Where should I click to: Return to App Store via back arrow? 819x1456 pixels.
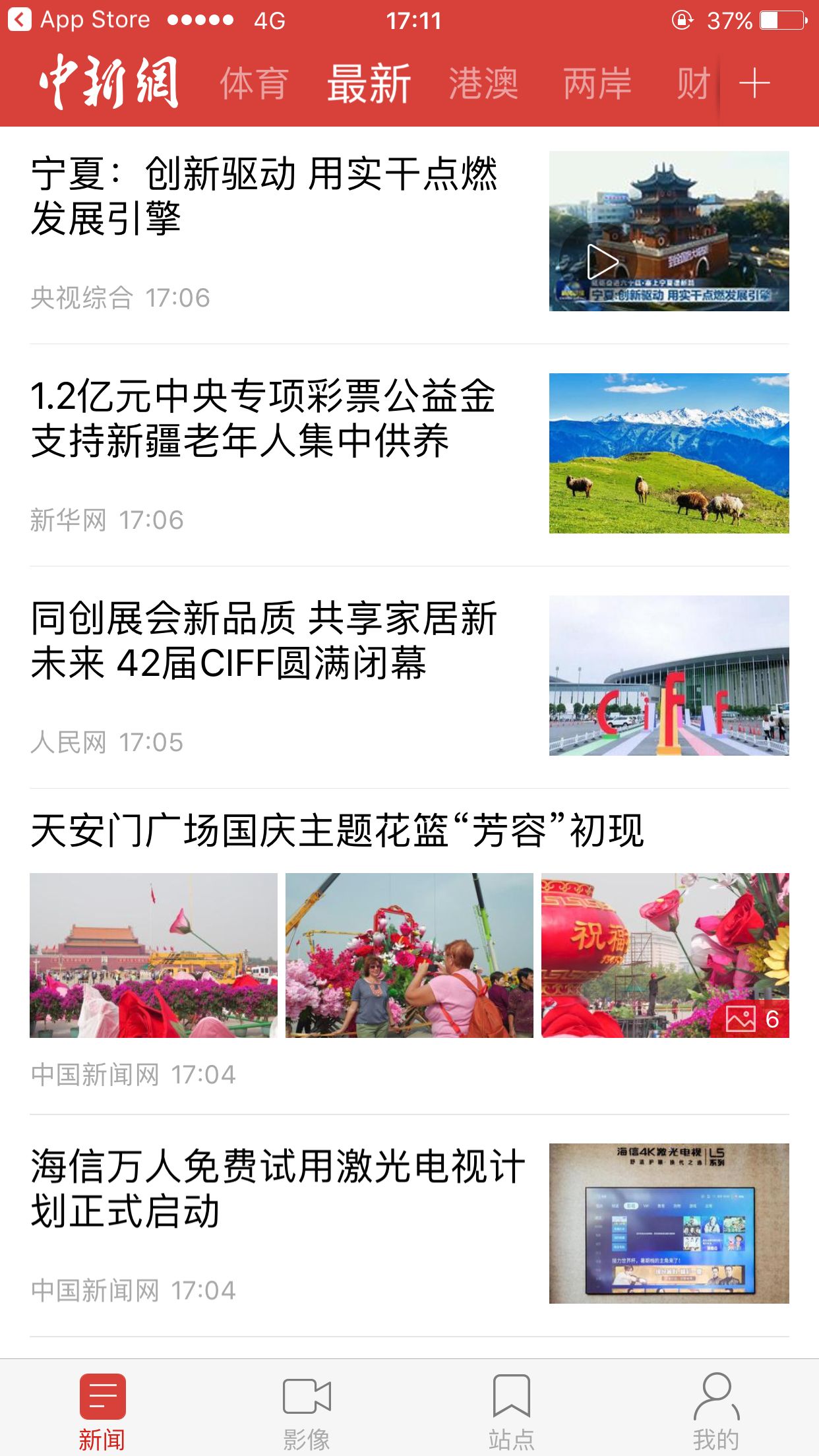[20, 20]
